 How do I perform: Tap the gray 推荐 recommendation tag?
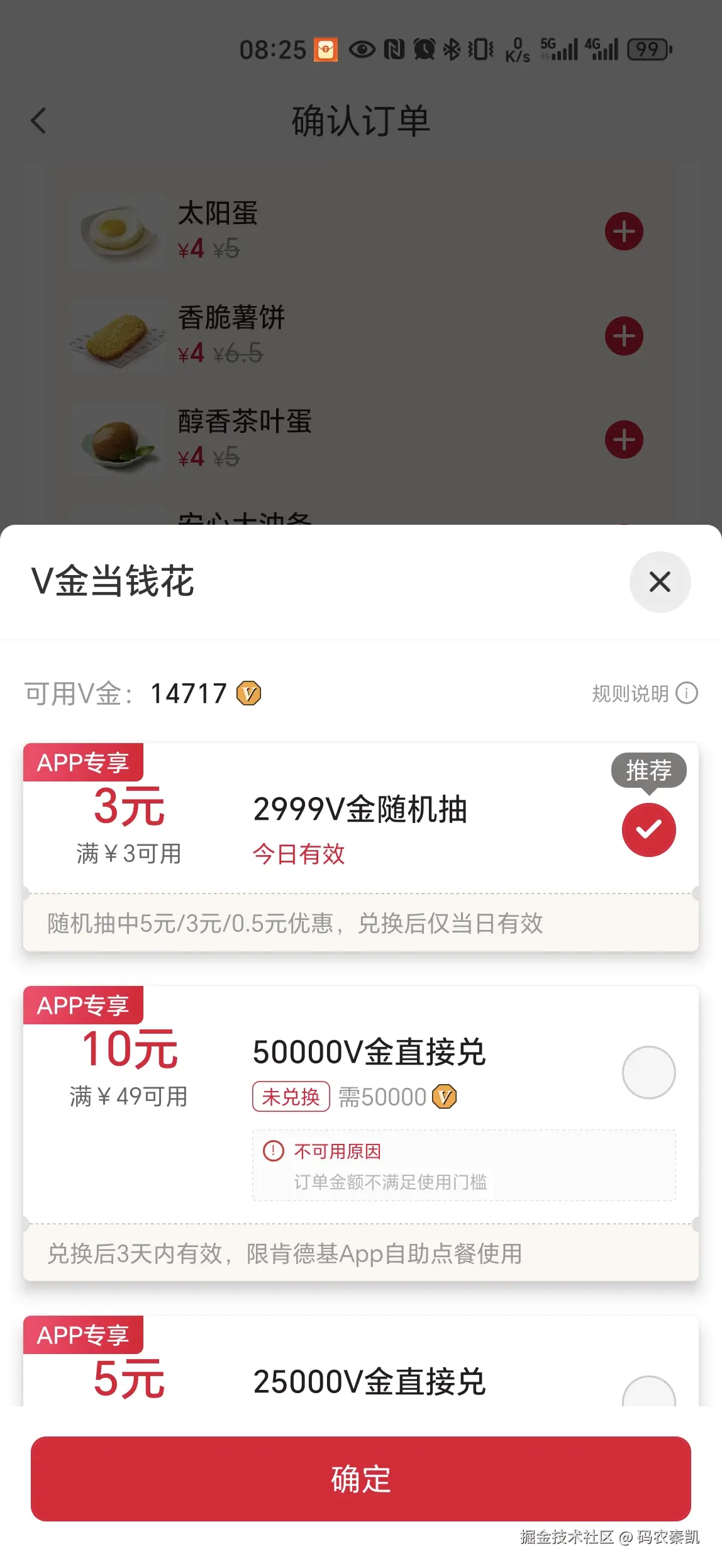pos(650,770)
